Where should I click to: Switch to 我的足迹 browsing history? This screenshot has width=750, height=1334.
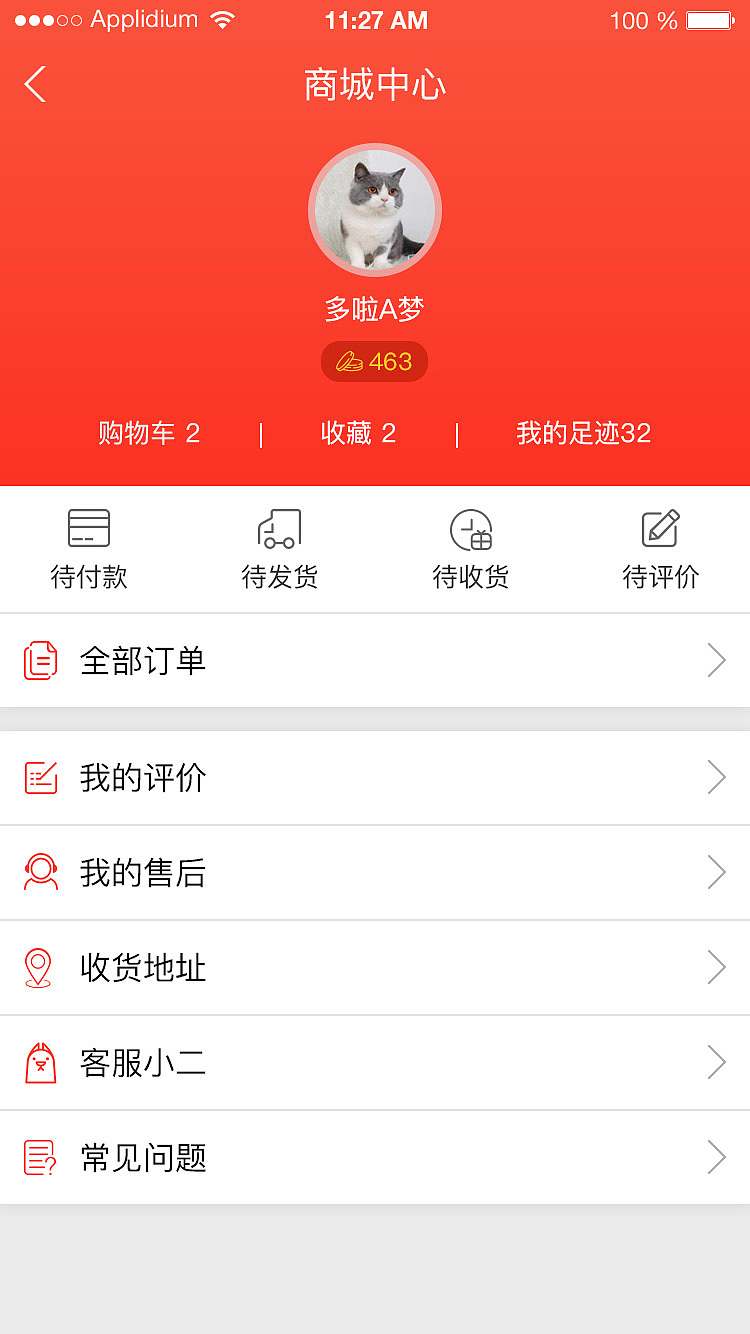click(582, 433)
